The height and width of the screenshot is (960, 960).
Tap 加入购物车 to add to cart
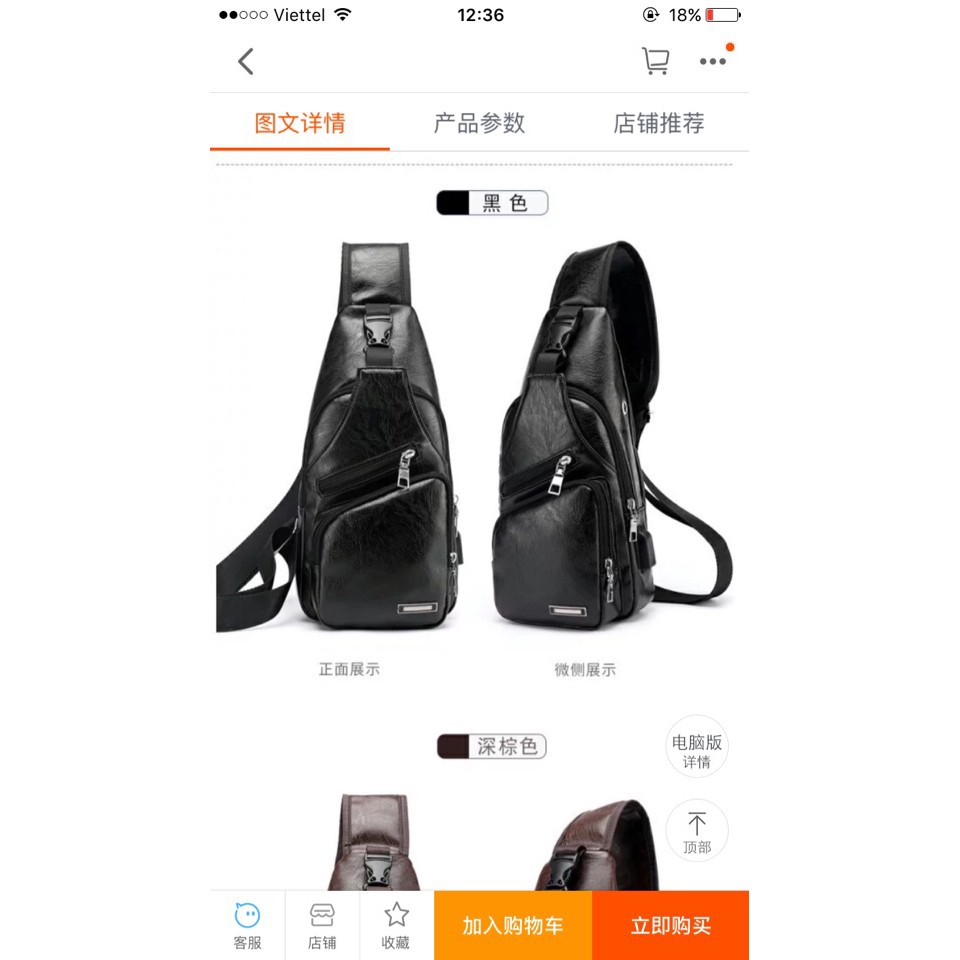pos(513,925)
